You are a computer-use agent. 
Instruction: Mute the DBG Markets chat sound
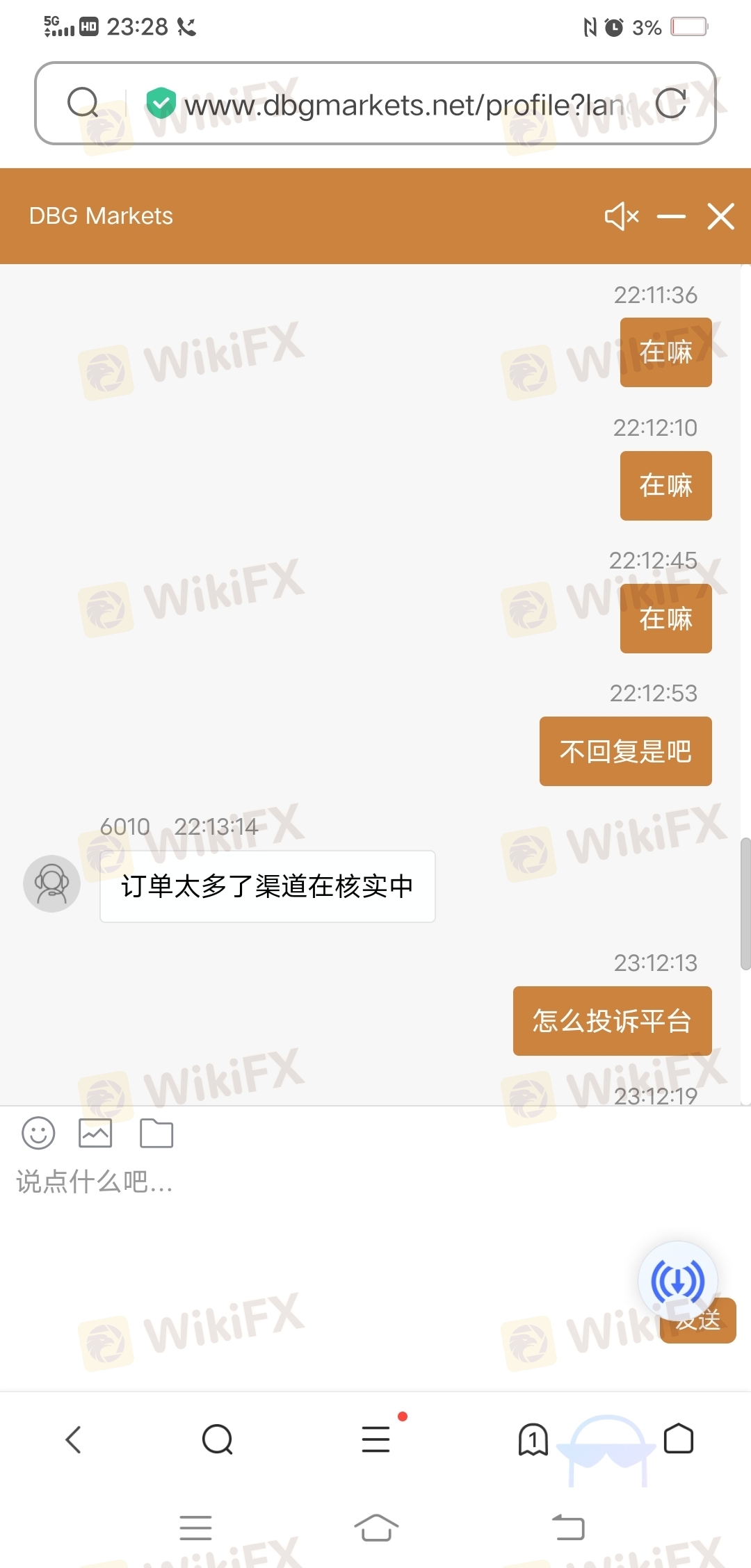[621, 216]
